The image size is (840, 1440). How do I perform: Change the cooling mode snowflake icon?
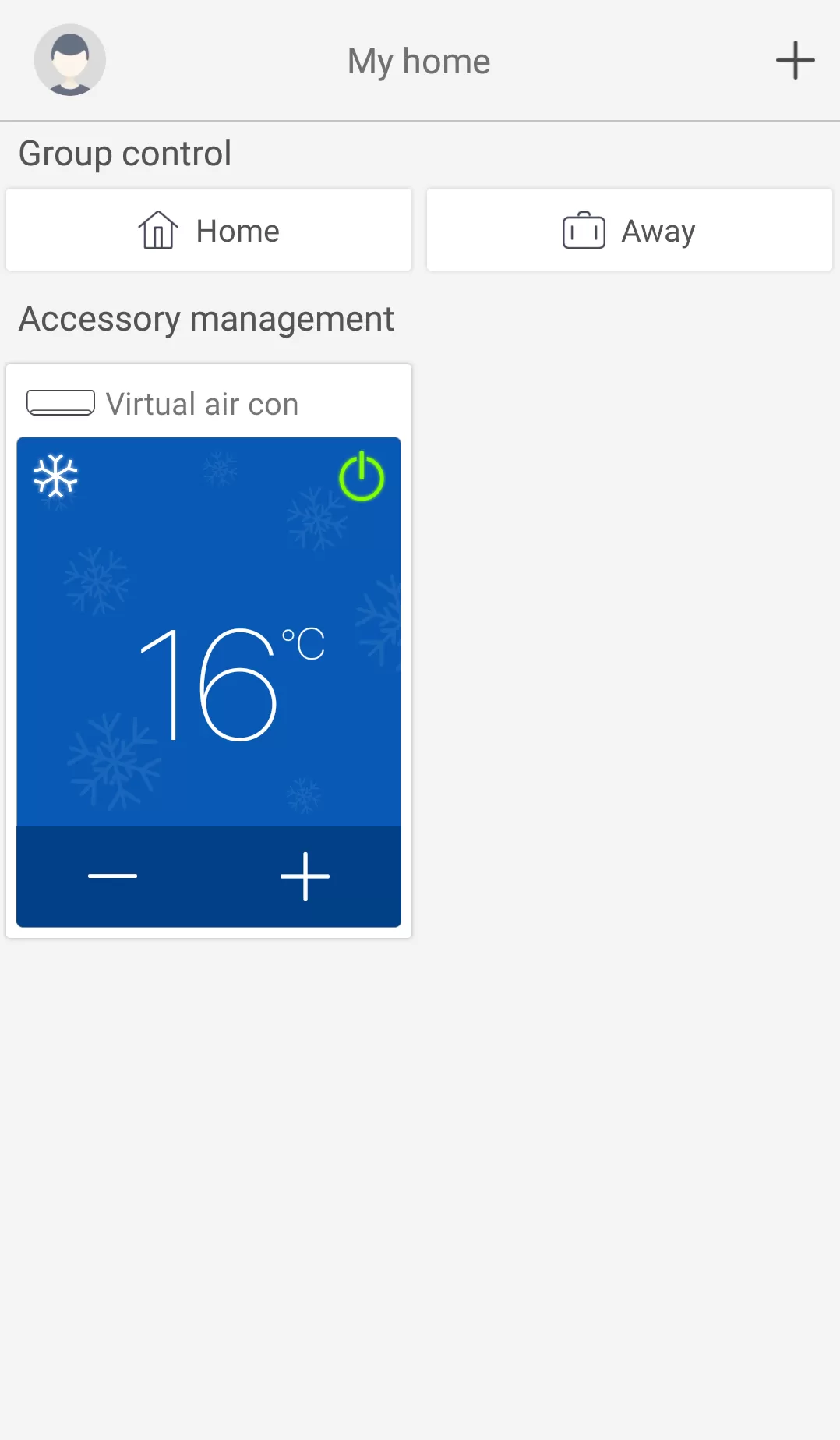coord(56,476)
